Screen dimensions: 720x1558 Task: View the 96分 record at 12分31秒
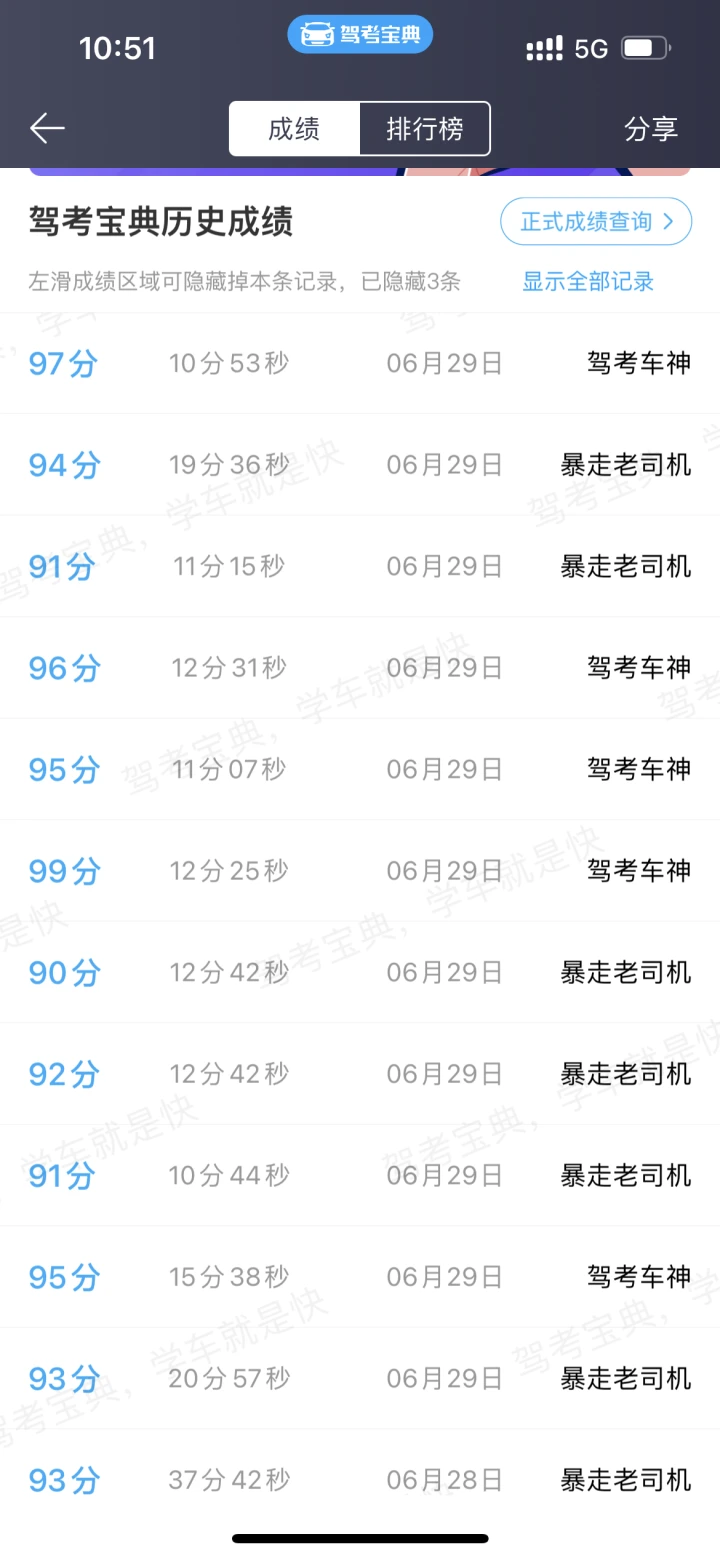coord(360,668)
